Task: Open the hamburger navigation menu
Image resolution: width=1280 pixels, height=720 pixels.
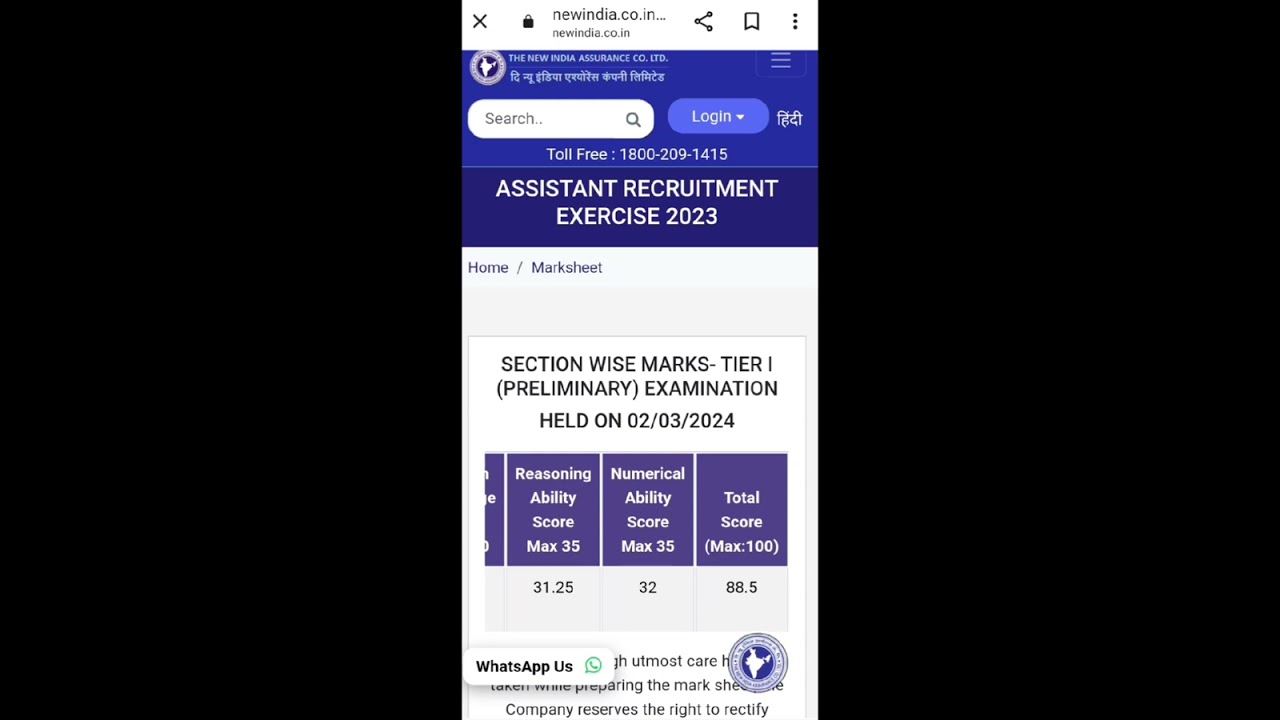Action: 781,62
